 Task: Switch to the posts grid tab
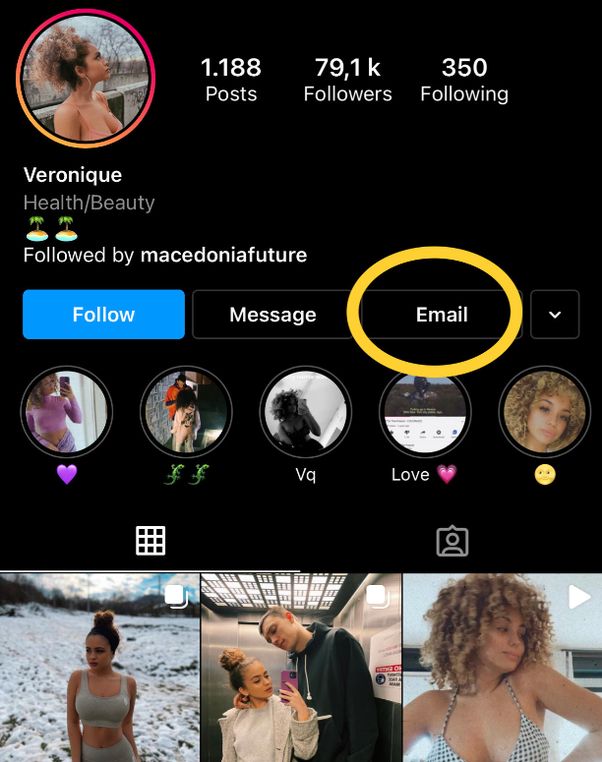[150, 541]
